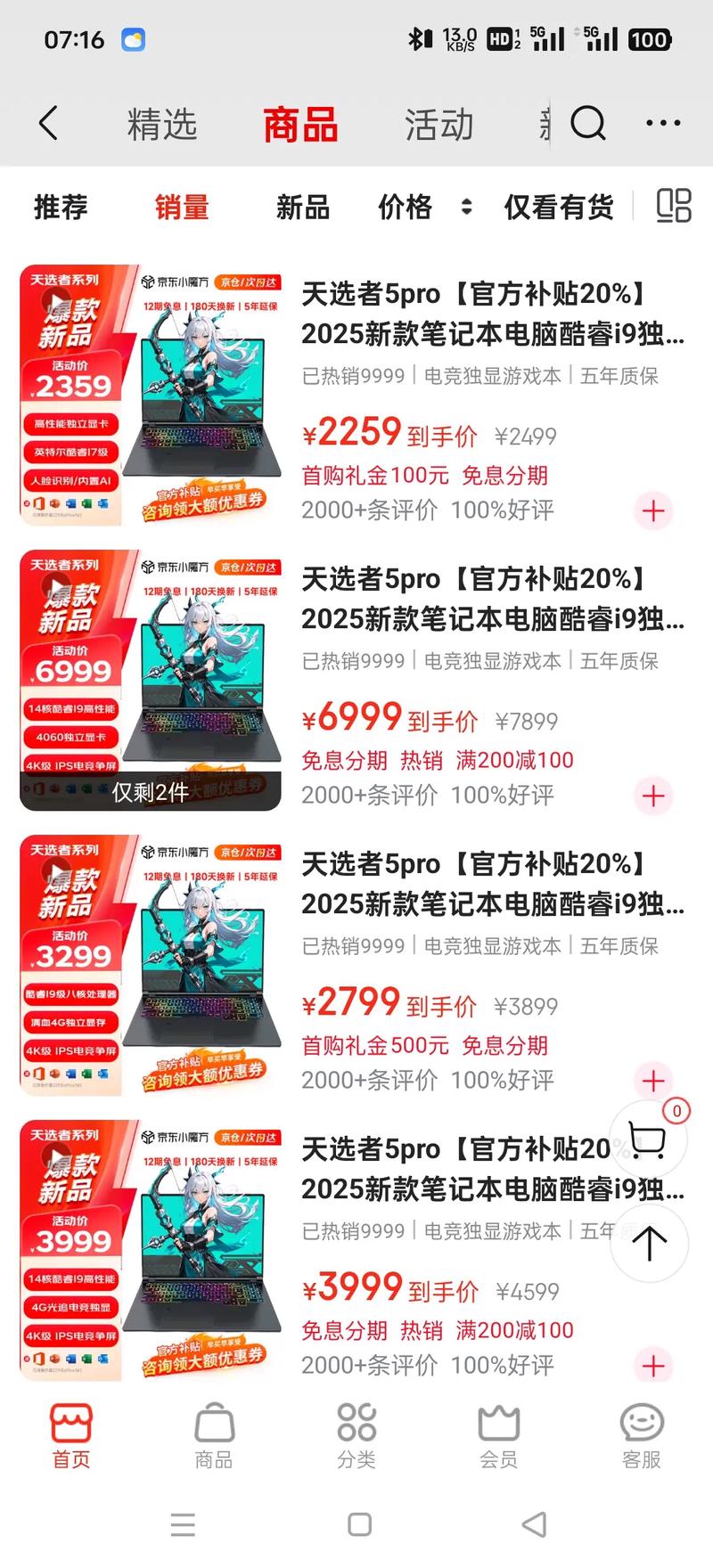713x1568 pixels.
Task: Add the ¥2259 laptop to cart
Action: 653,511
